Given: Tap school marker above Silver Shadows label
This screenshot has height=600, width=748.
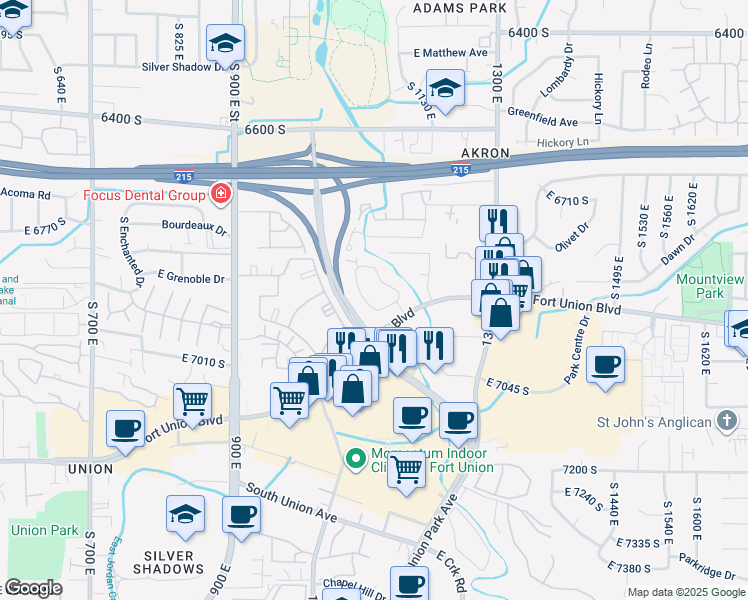Looking at the screenshot, I should click(185, 515).
